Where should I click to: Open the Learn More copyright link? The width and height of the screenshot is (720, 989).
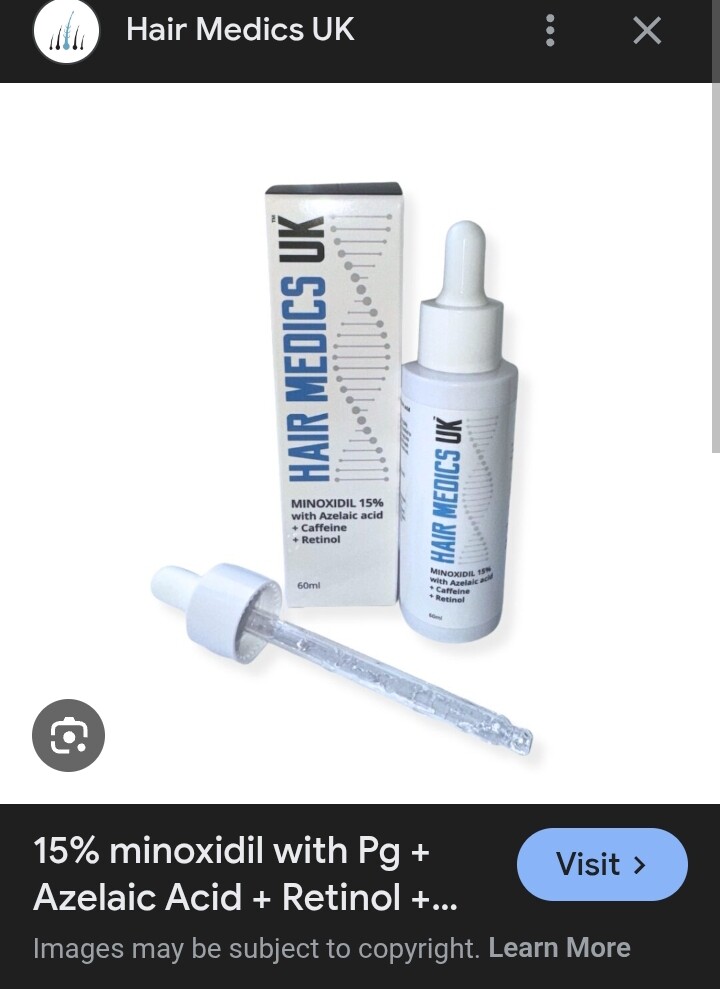tap(559, 948)
